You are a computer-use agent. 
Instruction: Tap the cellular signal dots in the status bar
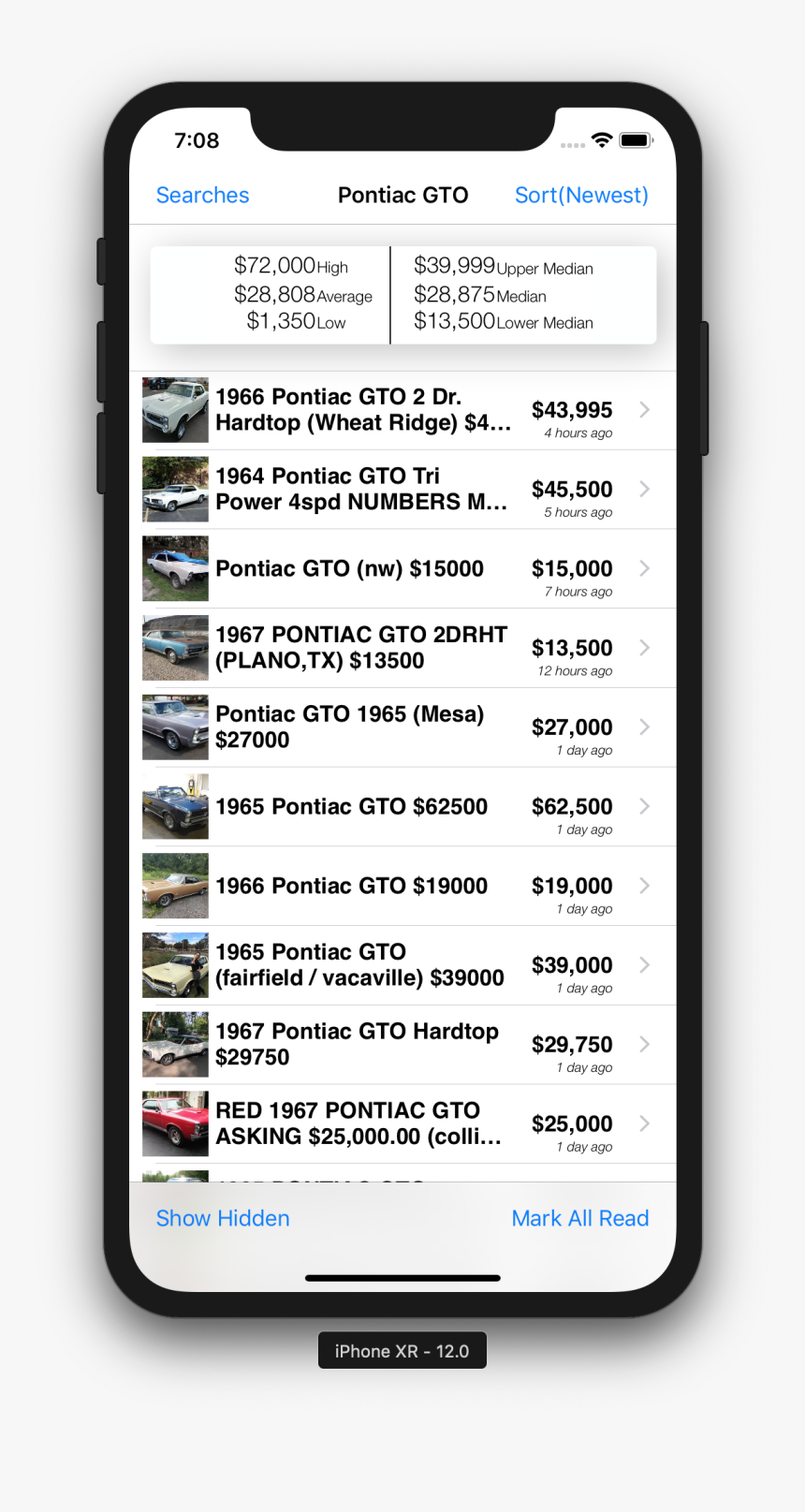[x=573, y=141]
